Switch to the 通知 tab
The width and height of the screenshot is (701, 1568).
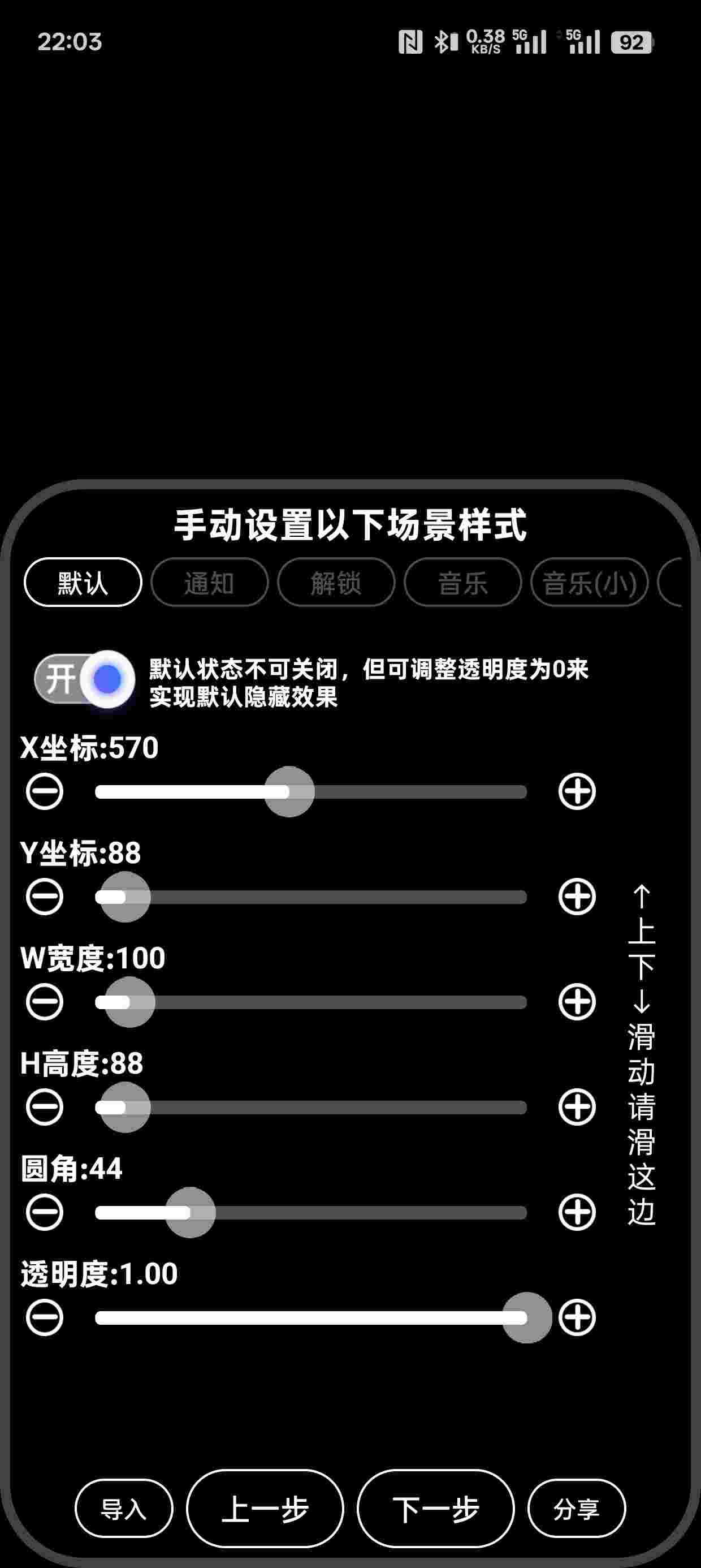pos(210,583)
